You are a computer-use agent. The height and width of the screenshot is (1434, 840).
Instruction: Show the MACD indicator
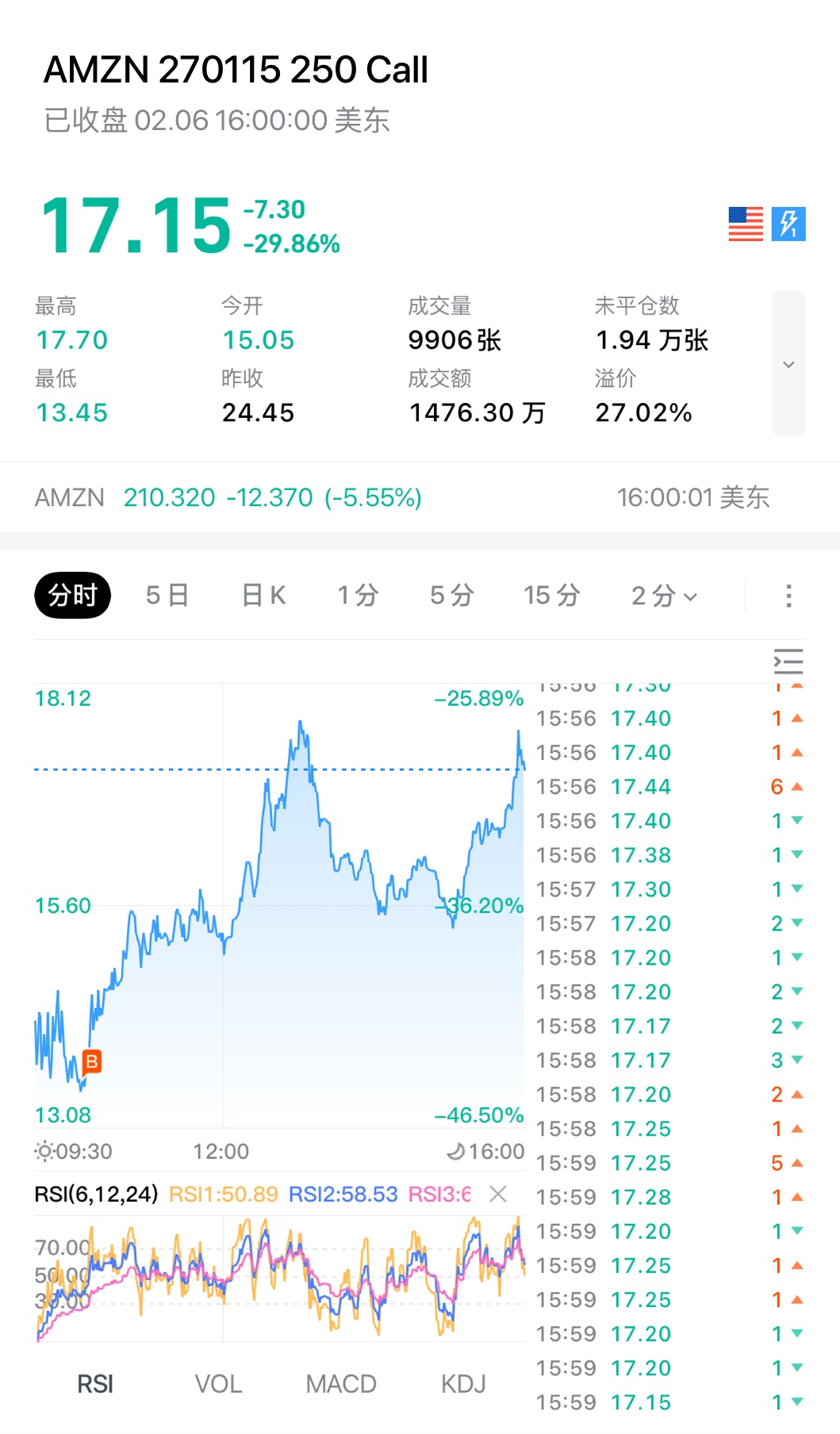(341, 1384)
